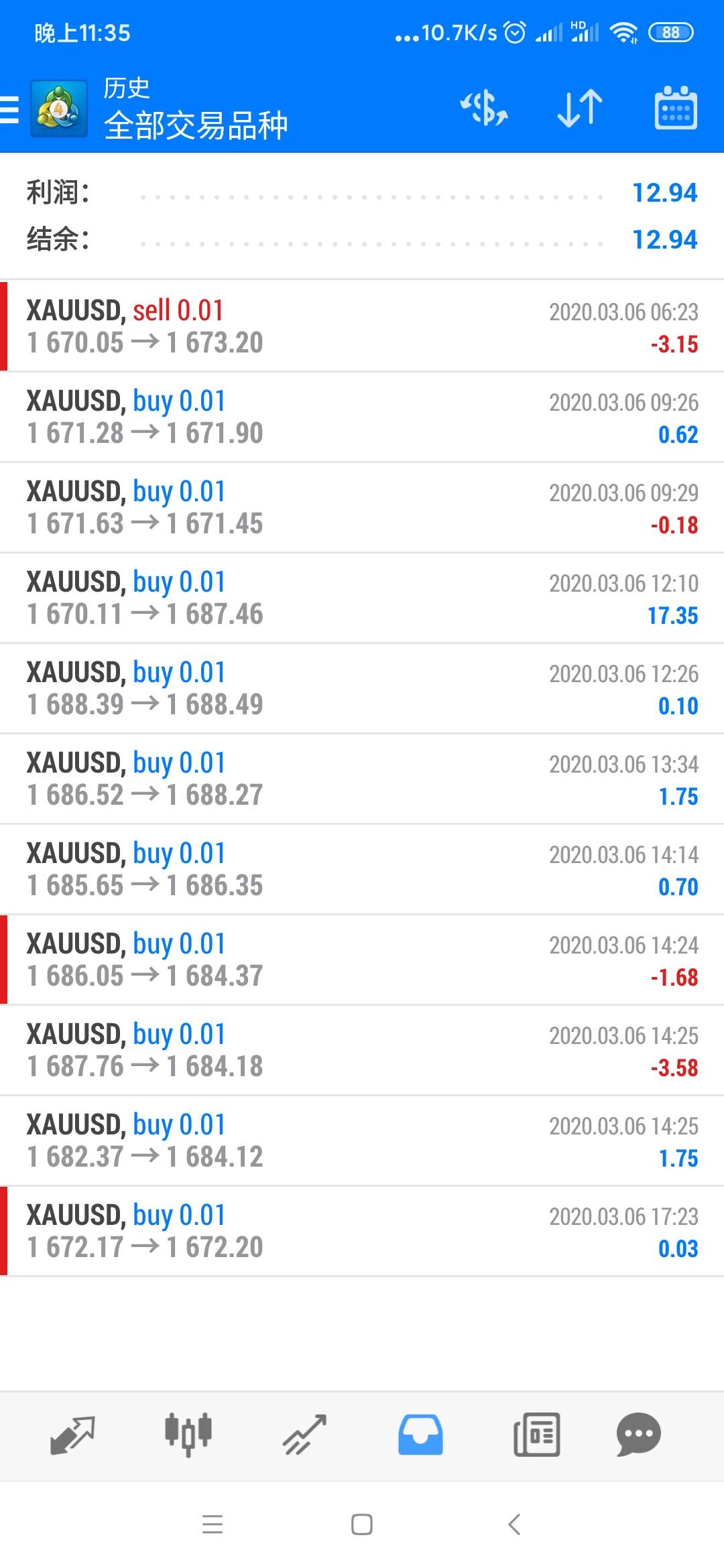
Task: Open the trade closed at 17:23
Action: [362, 1231]
